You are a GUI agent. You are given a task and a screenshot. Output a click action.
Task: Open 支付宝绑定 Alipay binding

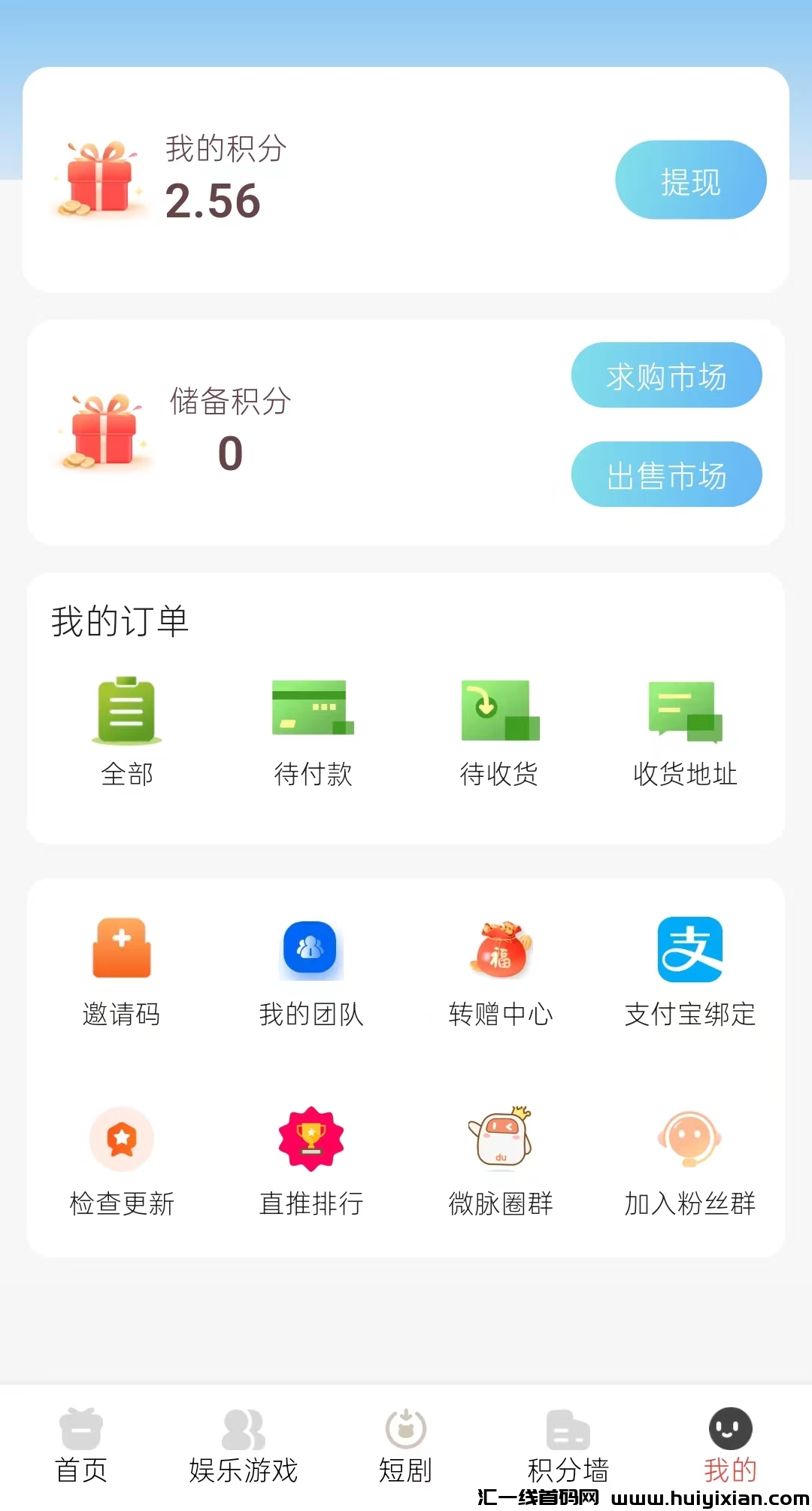690,972
